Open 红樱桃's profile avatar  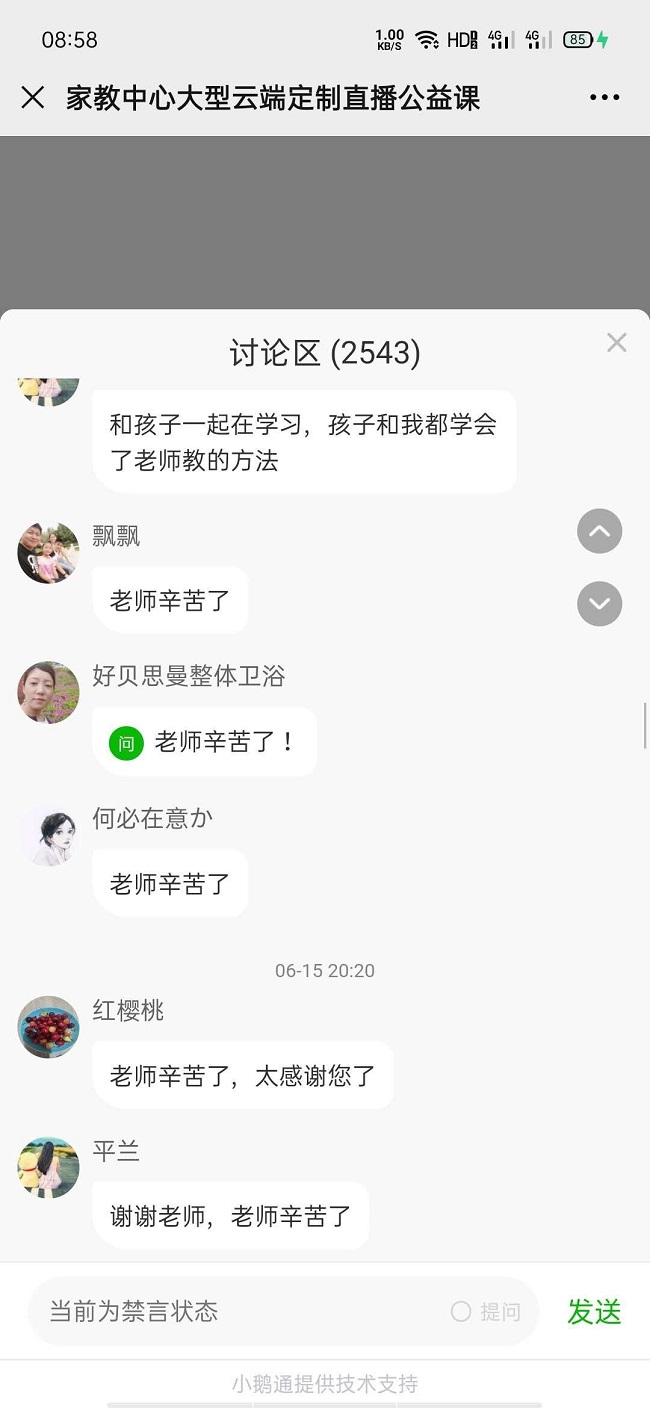click(x=48, y=1027)
